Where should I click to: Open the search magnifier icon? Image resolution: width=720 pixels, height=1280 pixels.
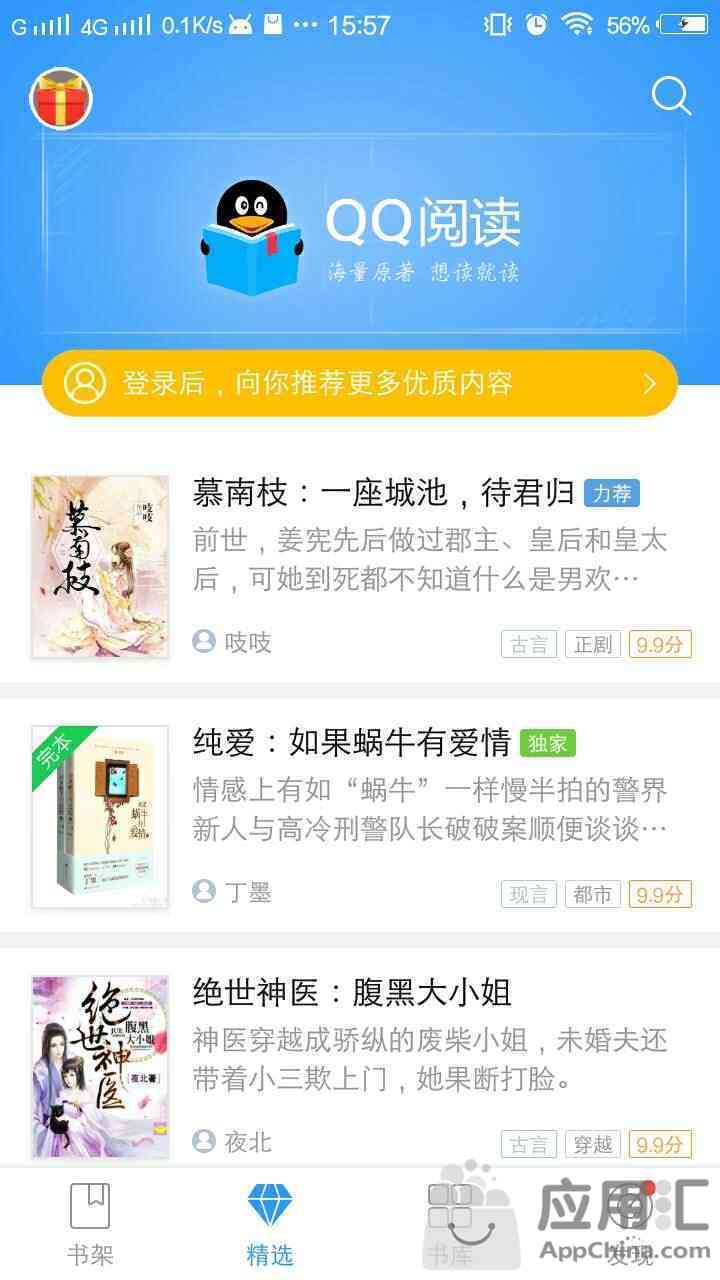coord(671,97)
